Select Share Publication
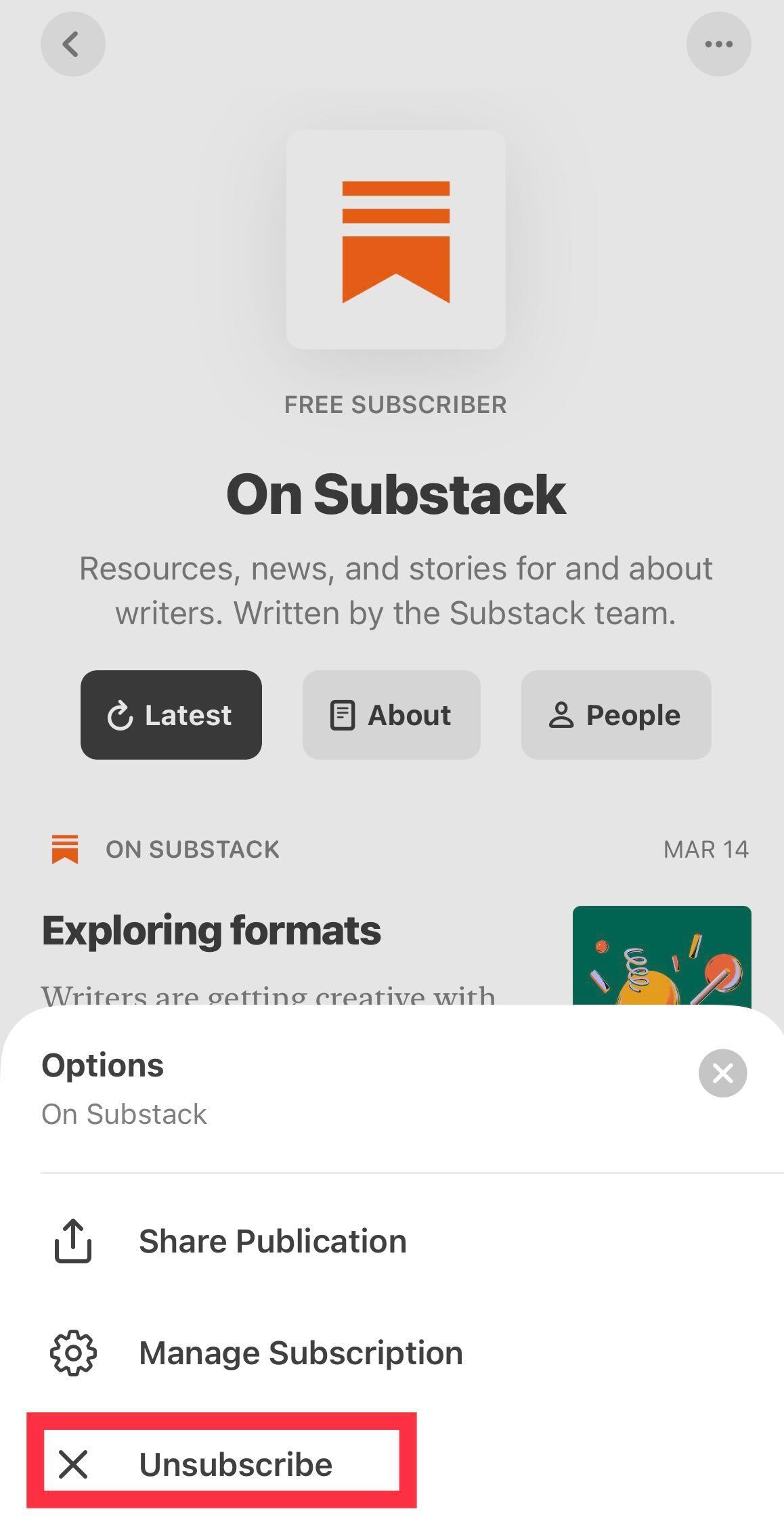The height and width of the screenshot is (1524, 784). (392, 1241)
